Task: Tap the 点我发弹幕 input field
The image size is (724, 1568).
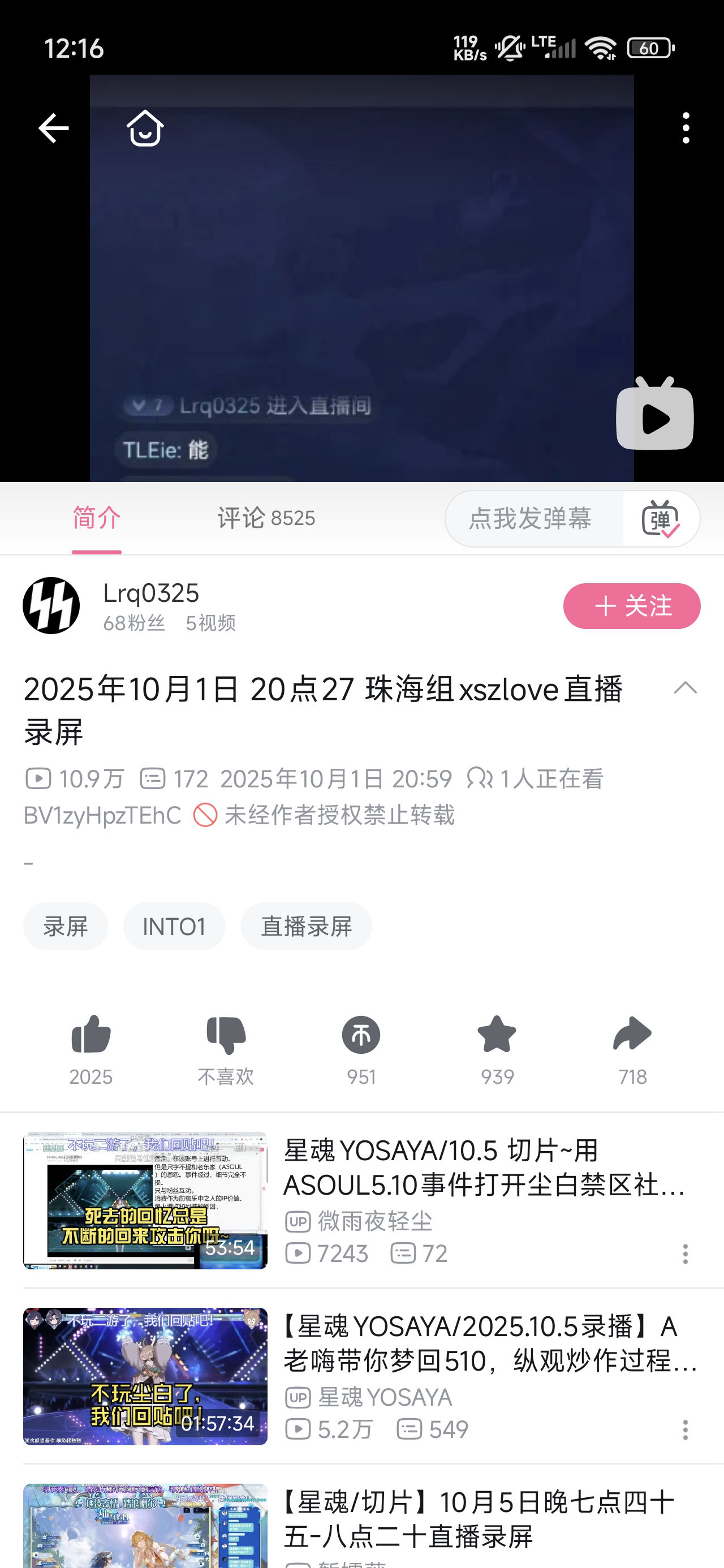Action: (x=531, y=519)
